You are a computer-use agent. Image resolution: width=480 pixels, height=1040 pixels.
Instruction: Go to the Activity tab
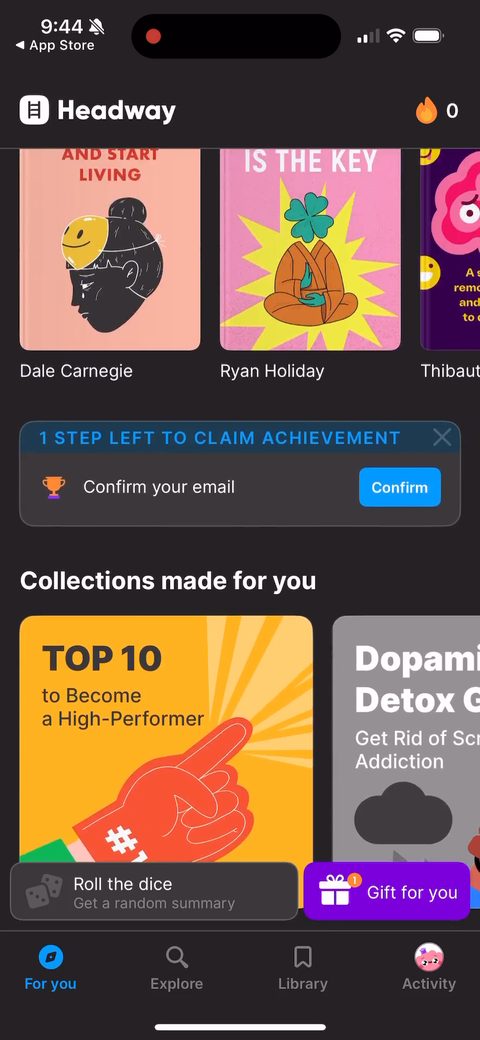coord(429,968)
